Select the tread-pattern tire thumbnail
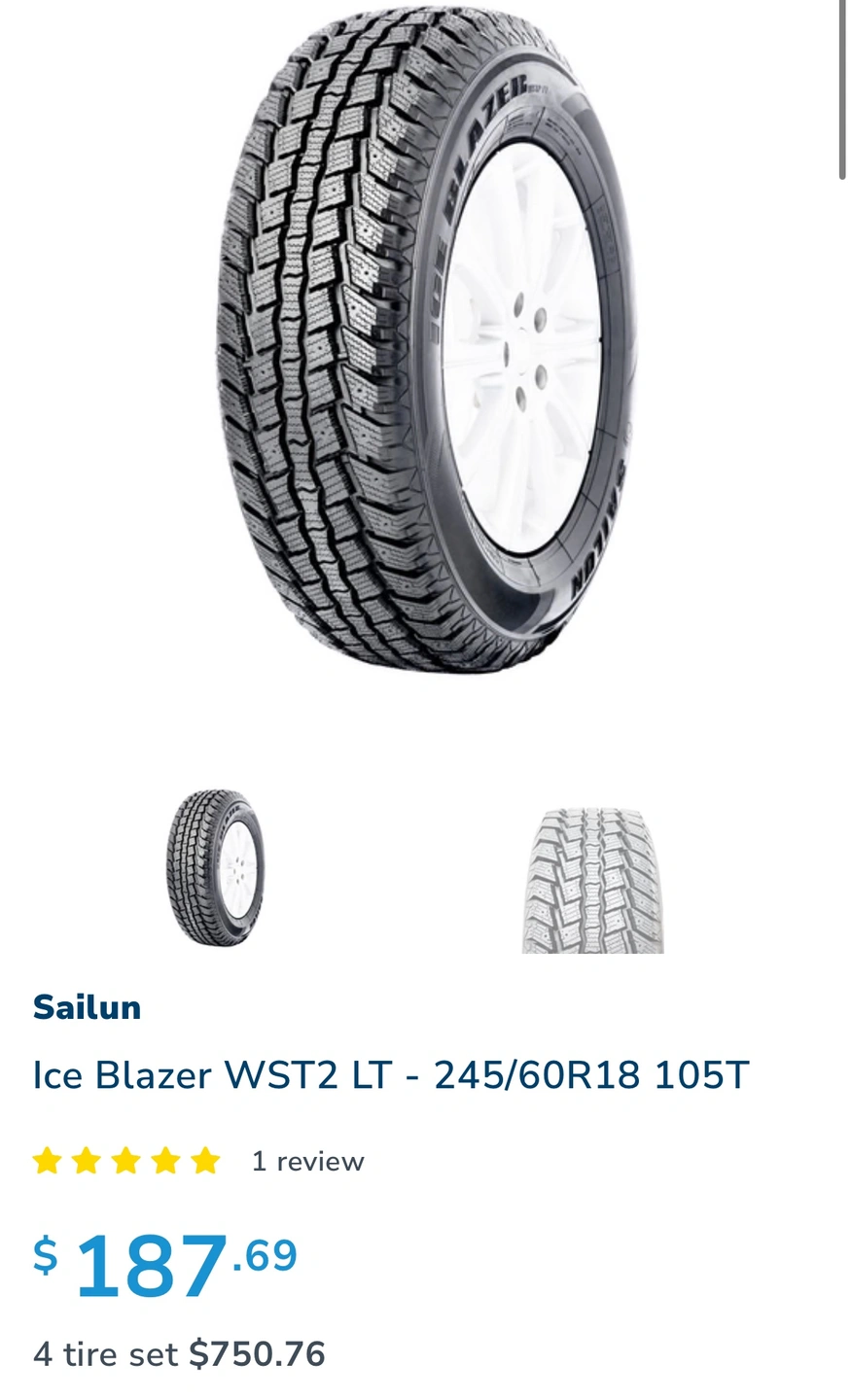 [592, 880]
